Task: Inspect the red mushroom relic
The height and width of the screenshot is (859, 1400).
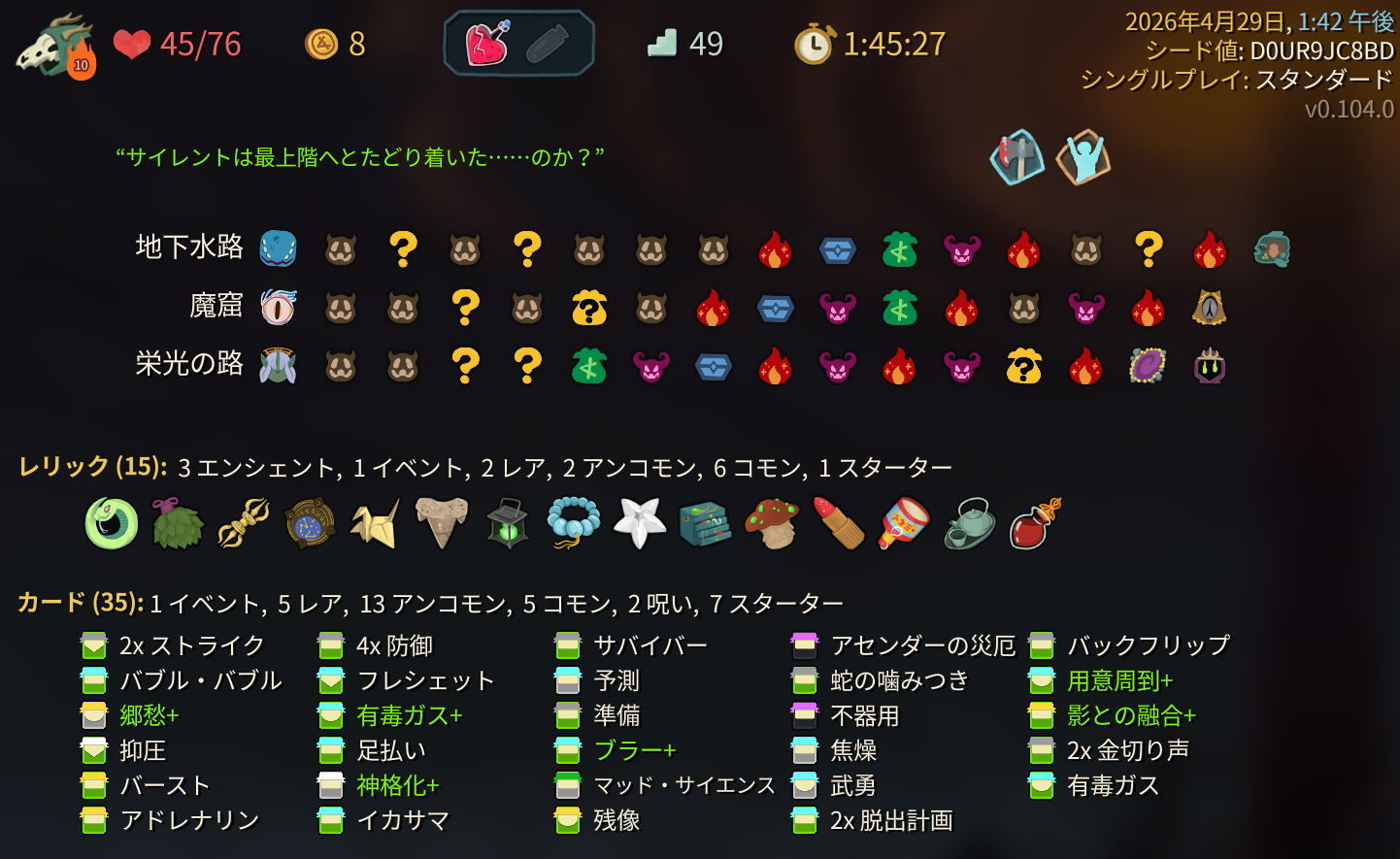Action: pos(772,523)
